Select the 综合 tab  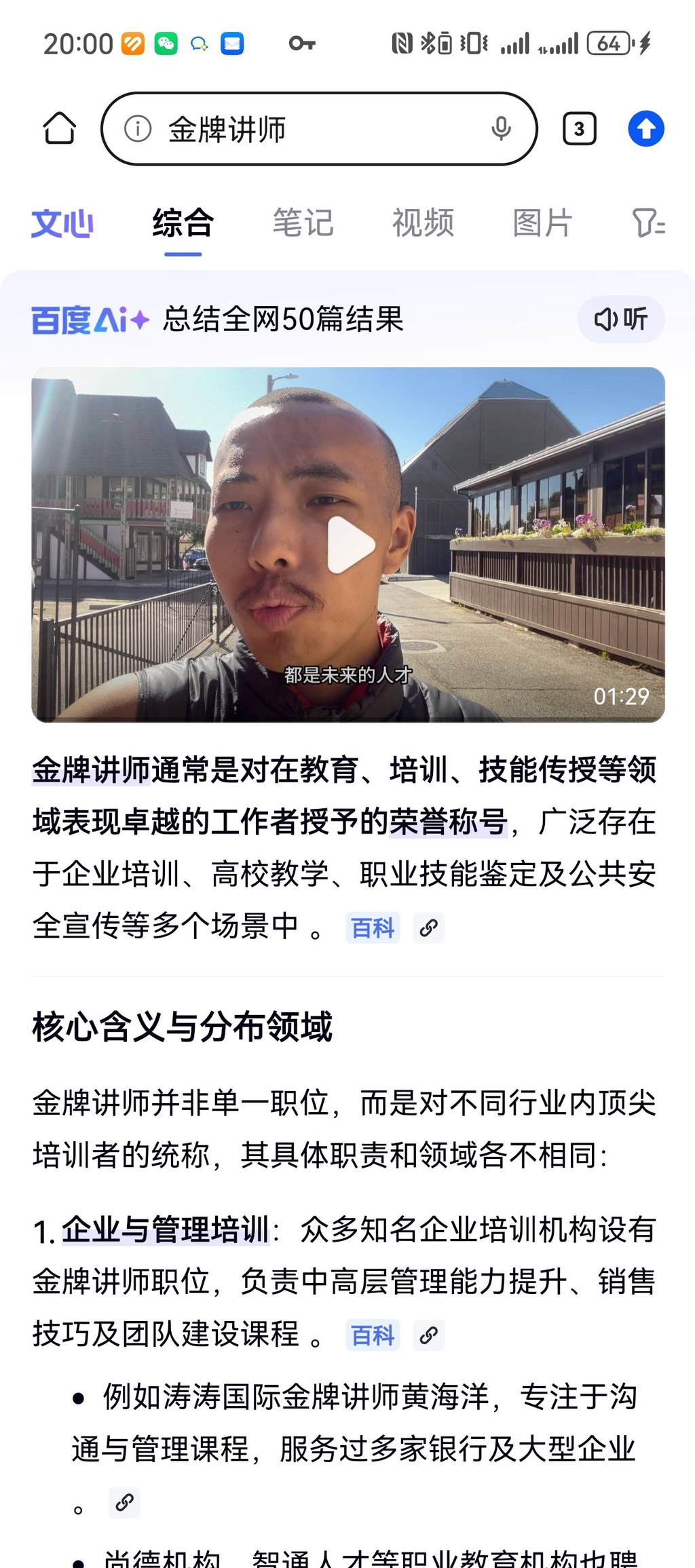click(183, 223)
